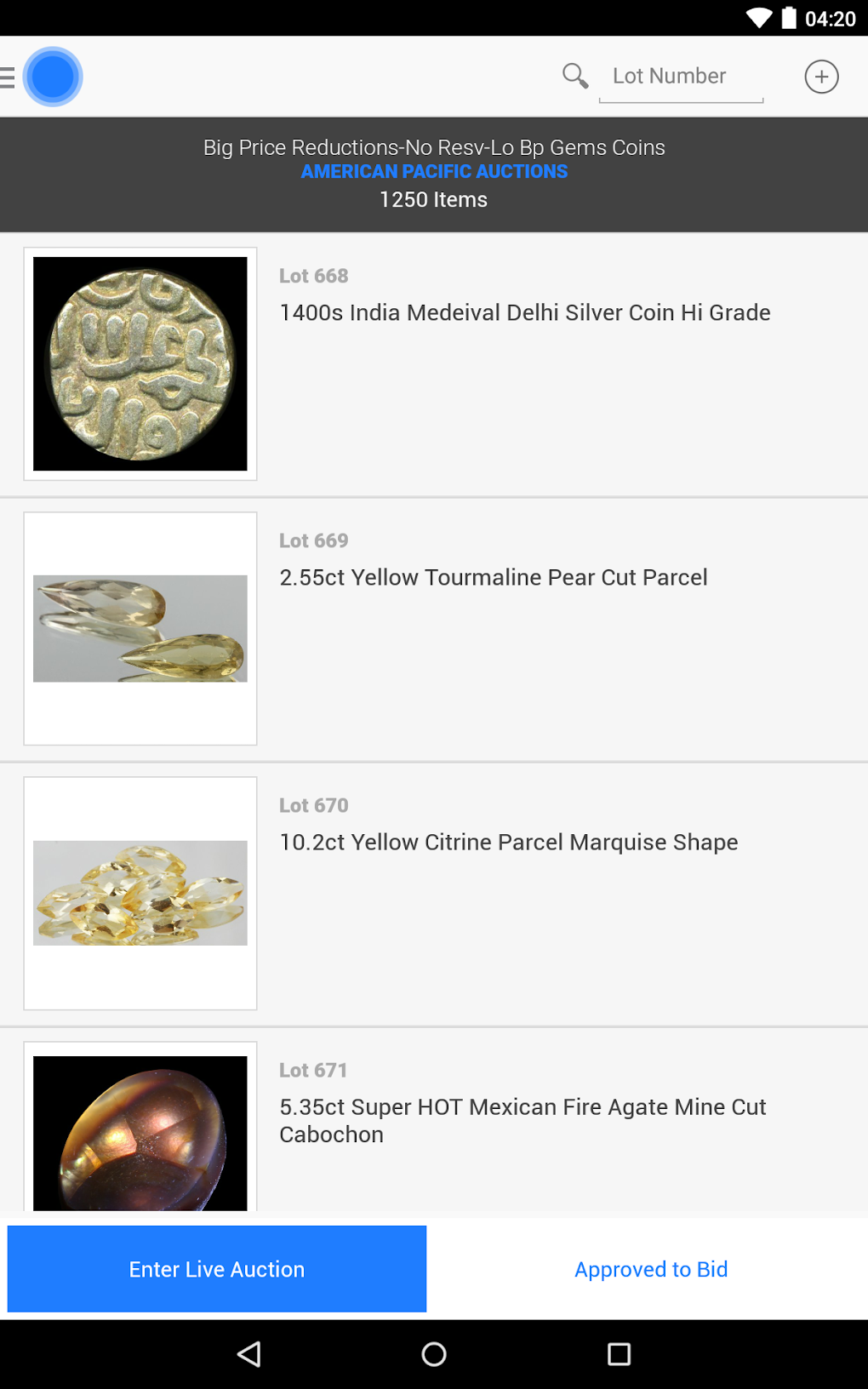This screenshot has width=868, height=1389.
Task: Return to the device home screen
Action: coord(434,1354)
